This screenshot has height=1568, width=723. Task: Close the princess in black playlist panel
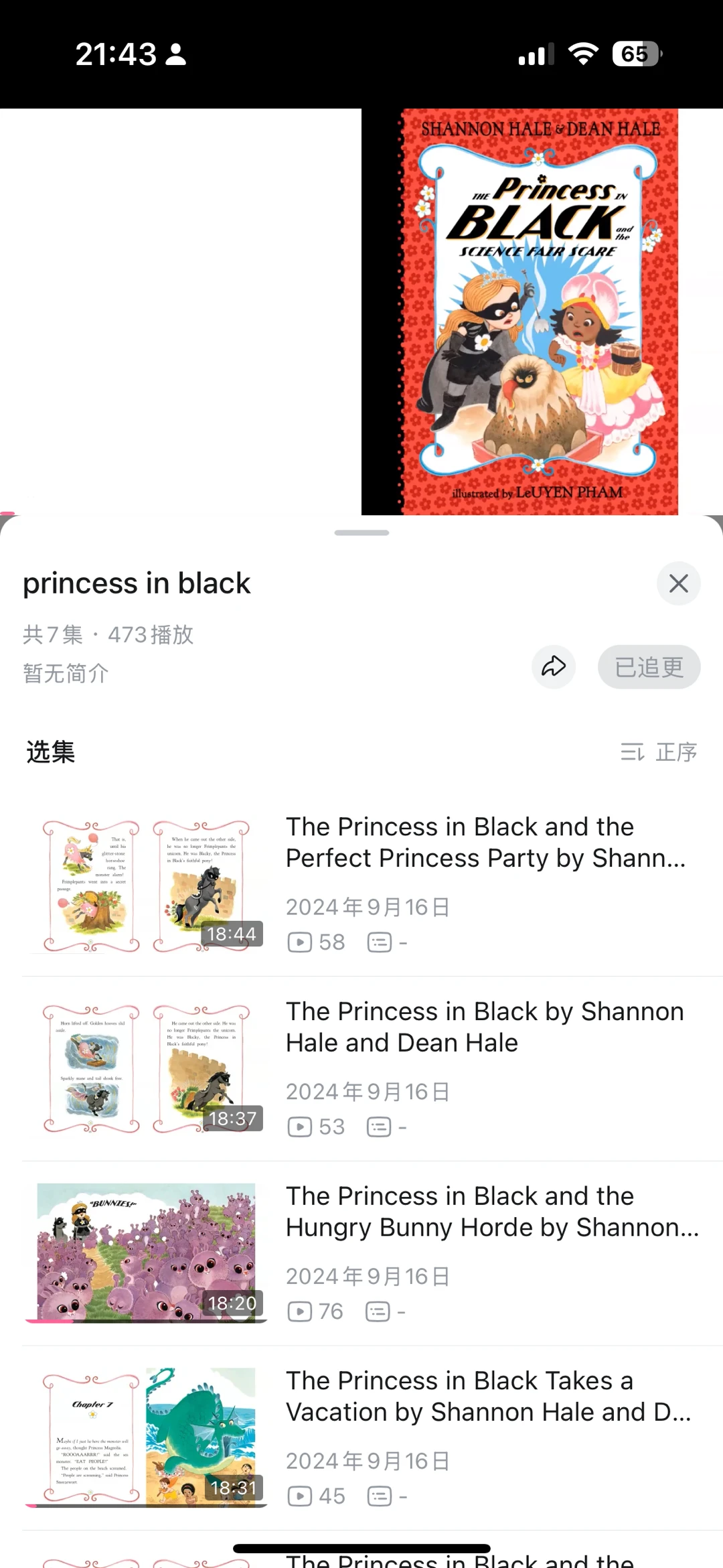tap(678, 583)
